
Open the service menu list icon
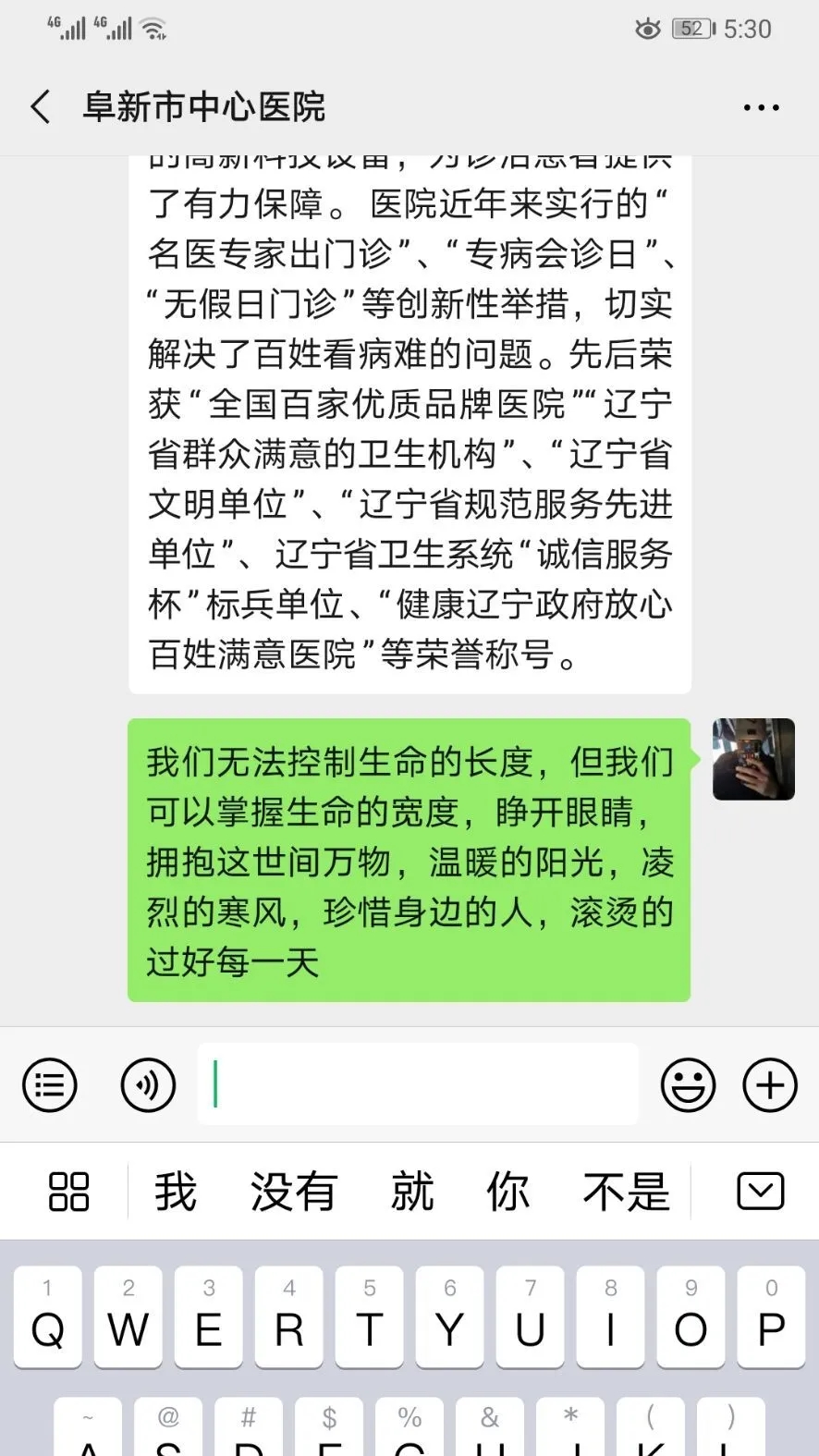tap(50, 1084)
